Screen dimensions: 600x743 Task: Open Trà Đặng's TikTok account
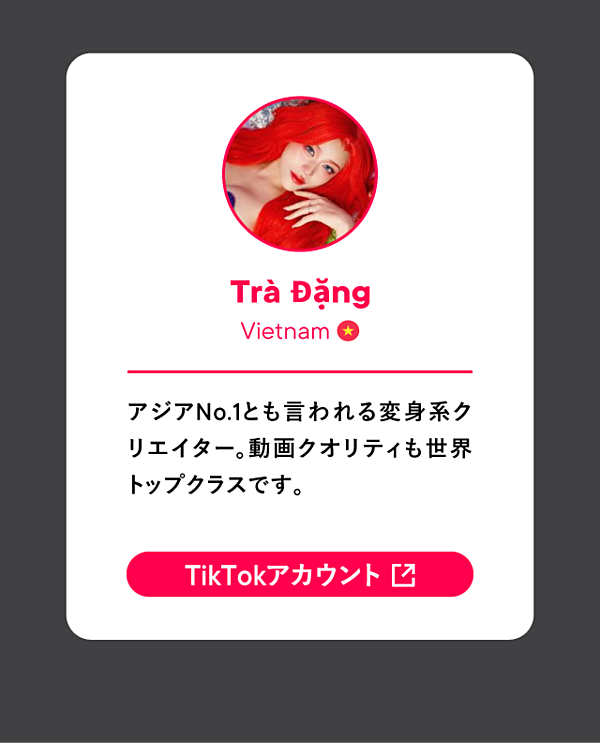[299, 575]
